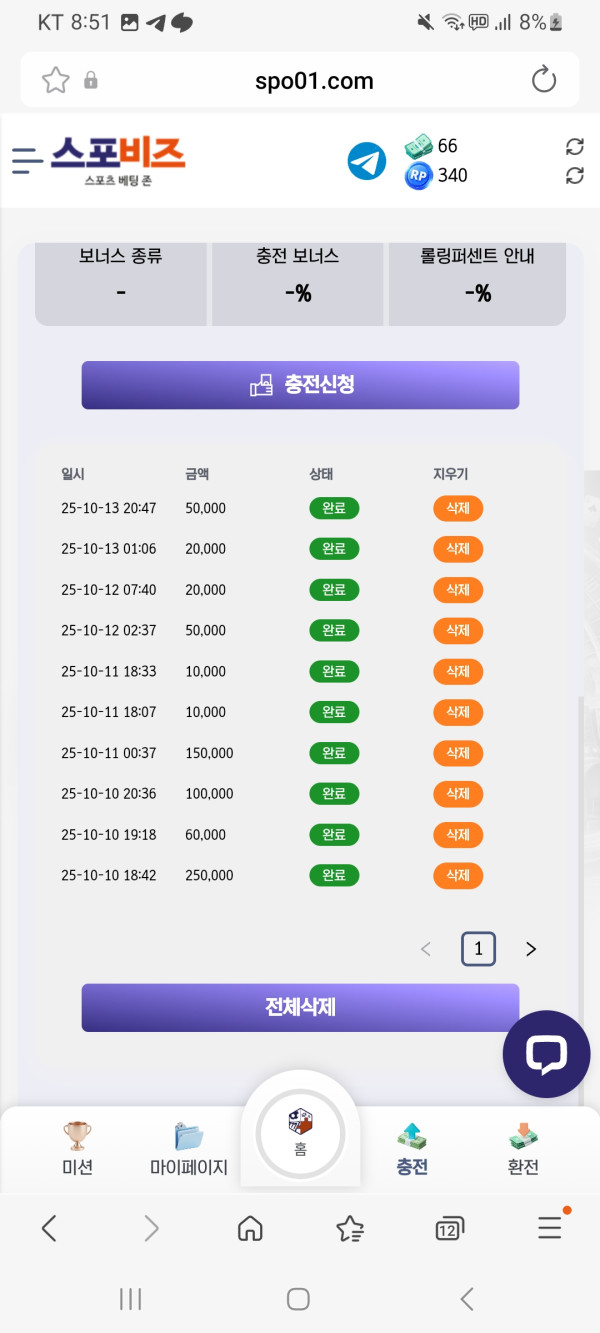Viewport: 600px width, 1333px height.
Task: Open the live chat bubble
Action: 546,1054
